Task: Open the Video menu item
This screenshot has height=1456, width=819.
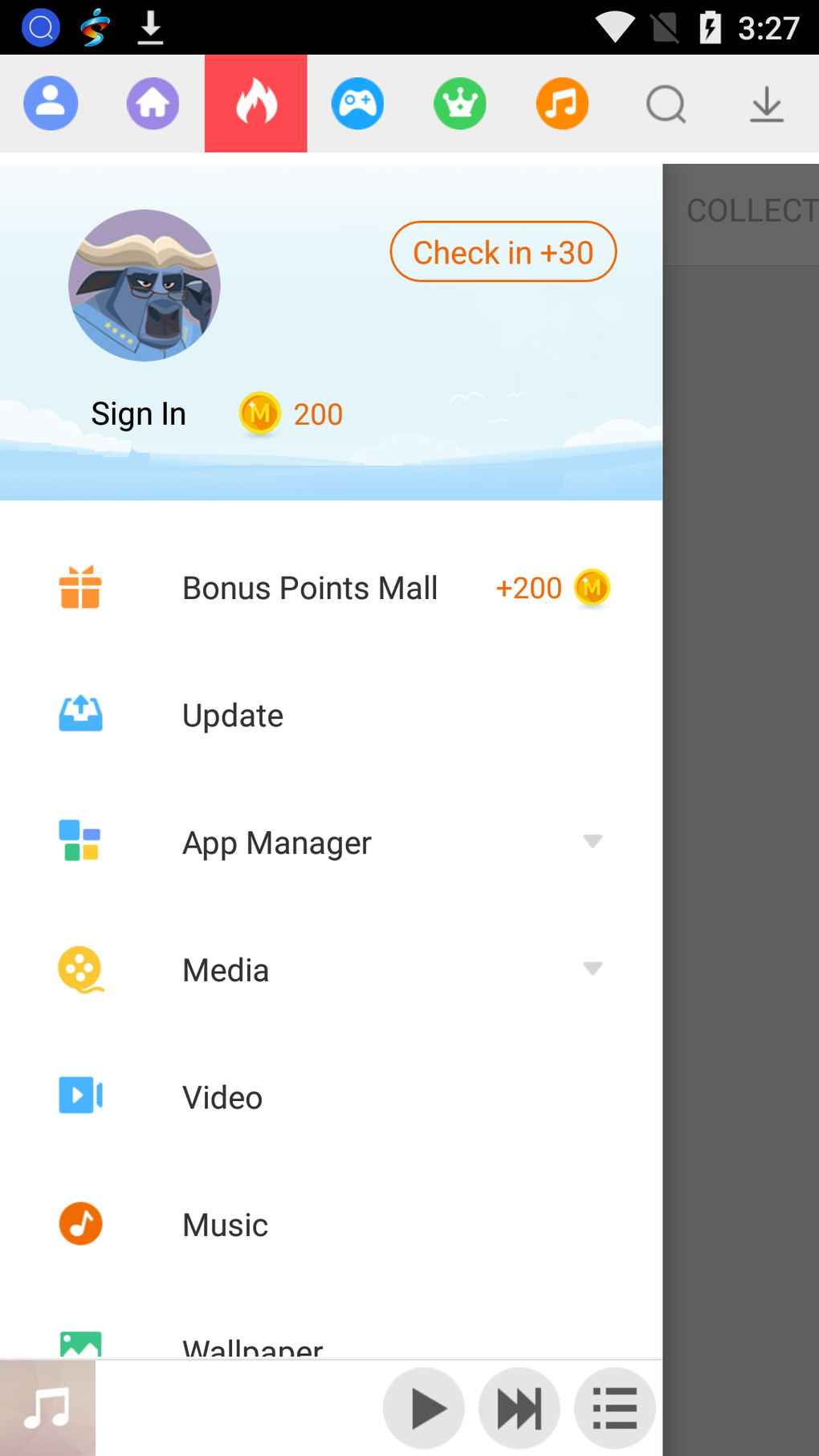Action: tap(332, 1097)
